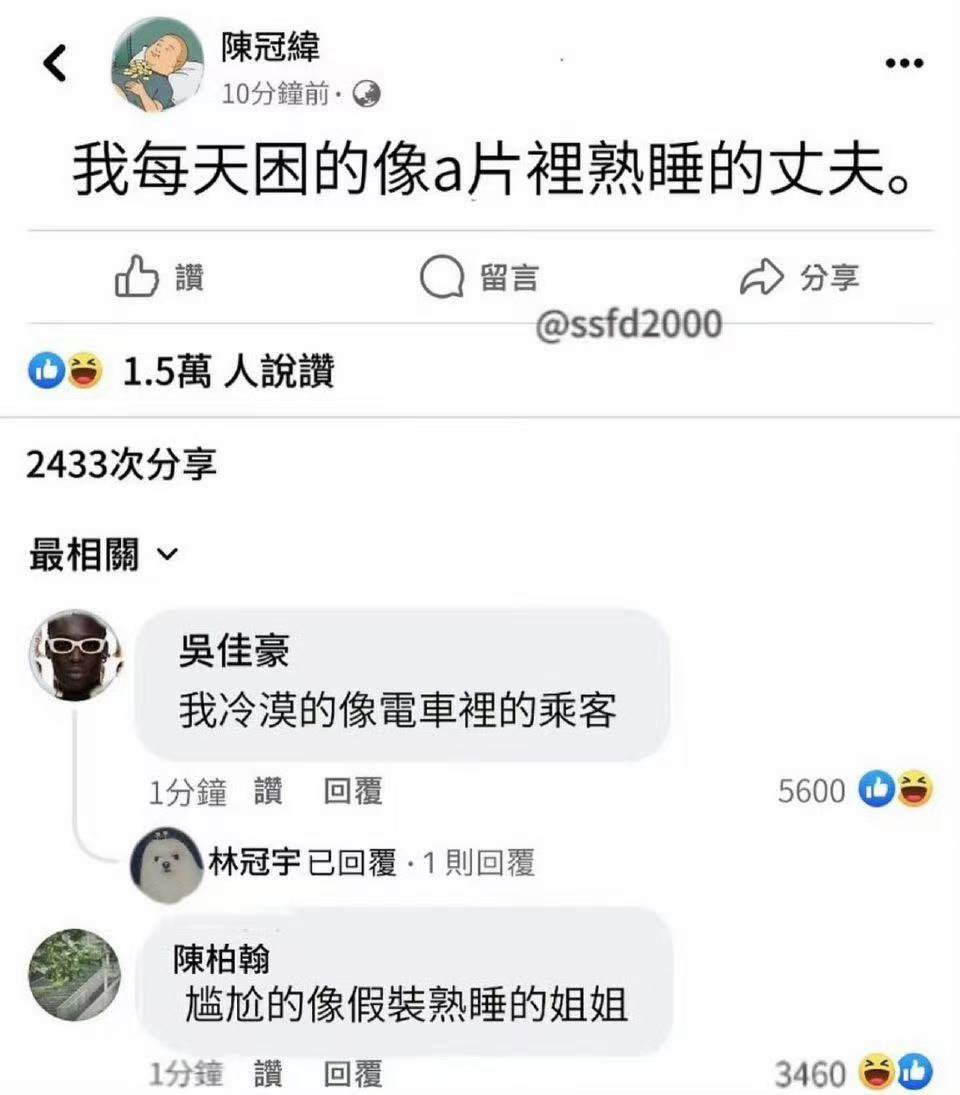
Task: Open 陳柏翰's profile from his avatar
Action: click(x=74, y=975)
